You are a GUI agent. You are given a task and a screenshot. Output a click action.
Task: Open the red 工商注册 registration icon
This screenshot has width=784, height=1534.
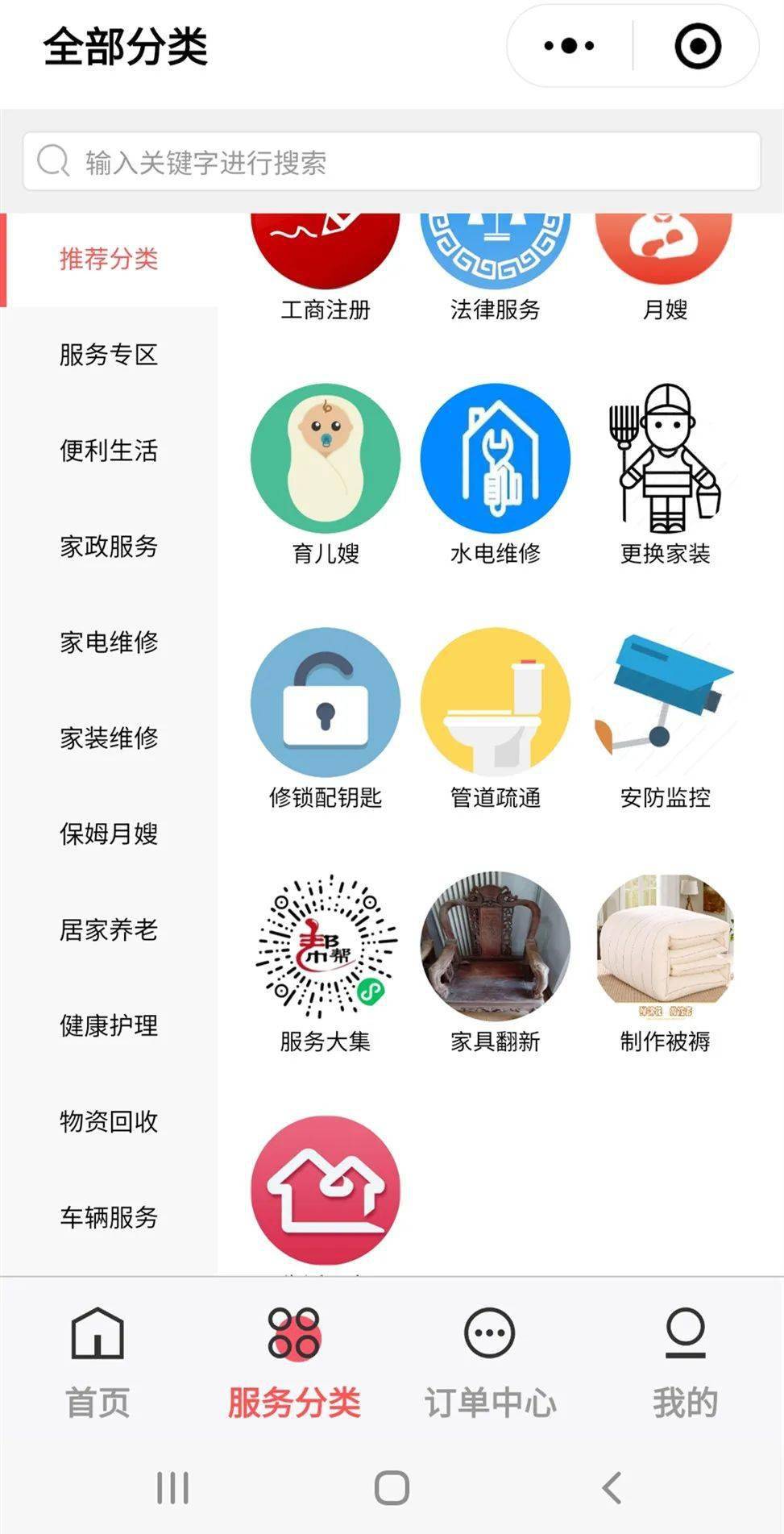tap(324, 242)
